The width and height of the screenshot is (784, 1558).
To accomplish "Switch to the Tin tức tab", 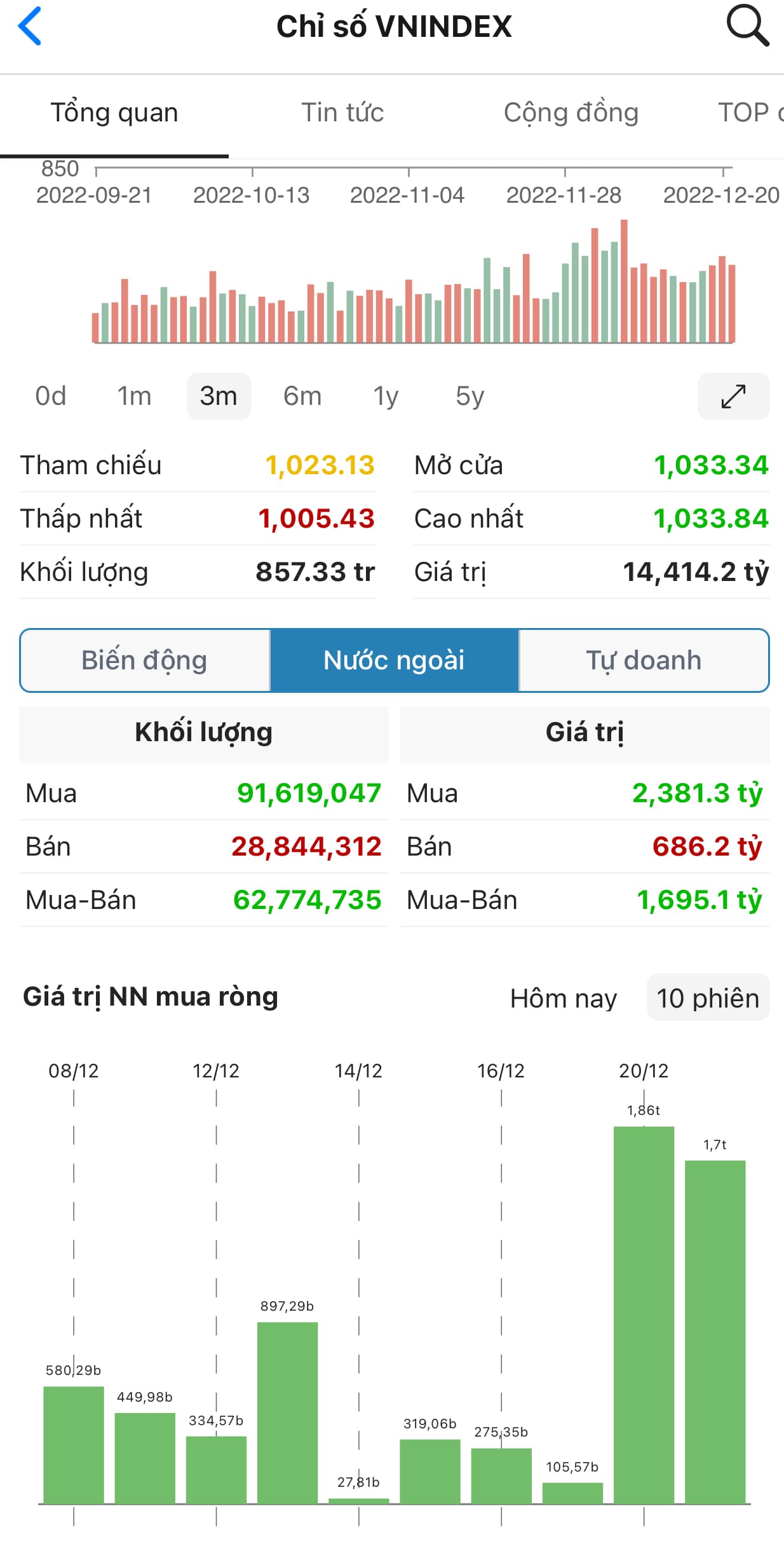I will pos(342,113).
